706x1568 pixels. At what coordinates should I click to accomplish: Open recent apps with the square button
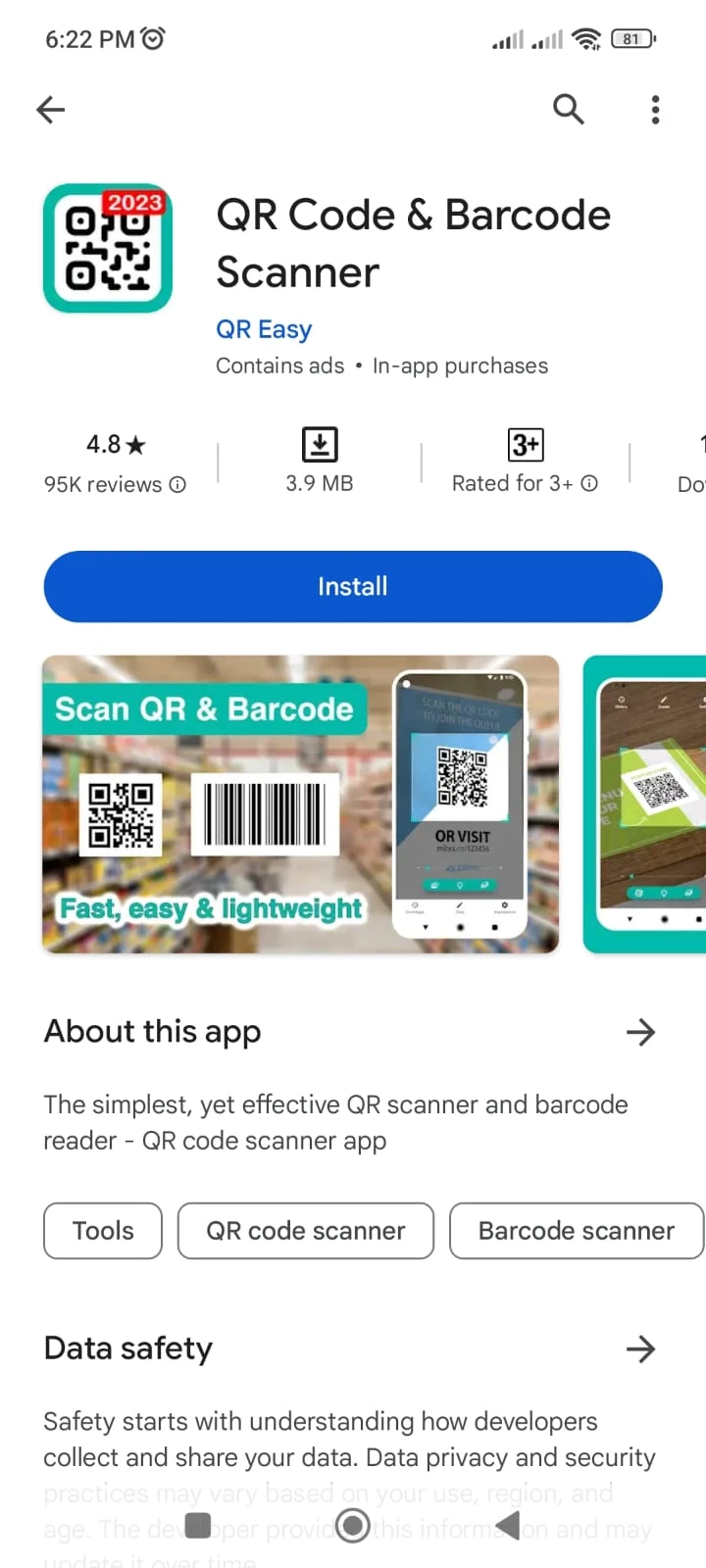(x=198, y=1525)
